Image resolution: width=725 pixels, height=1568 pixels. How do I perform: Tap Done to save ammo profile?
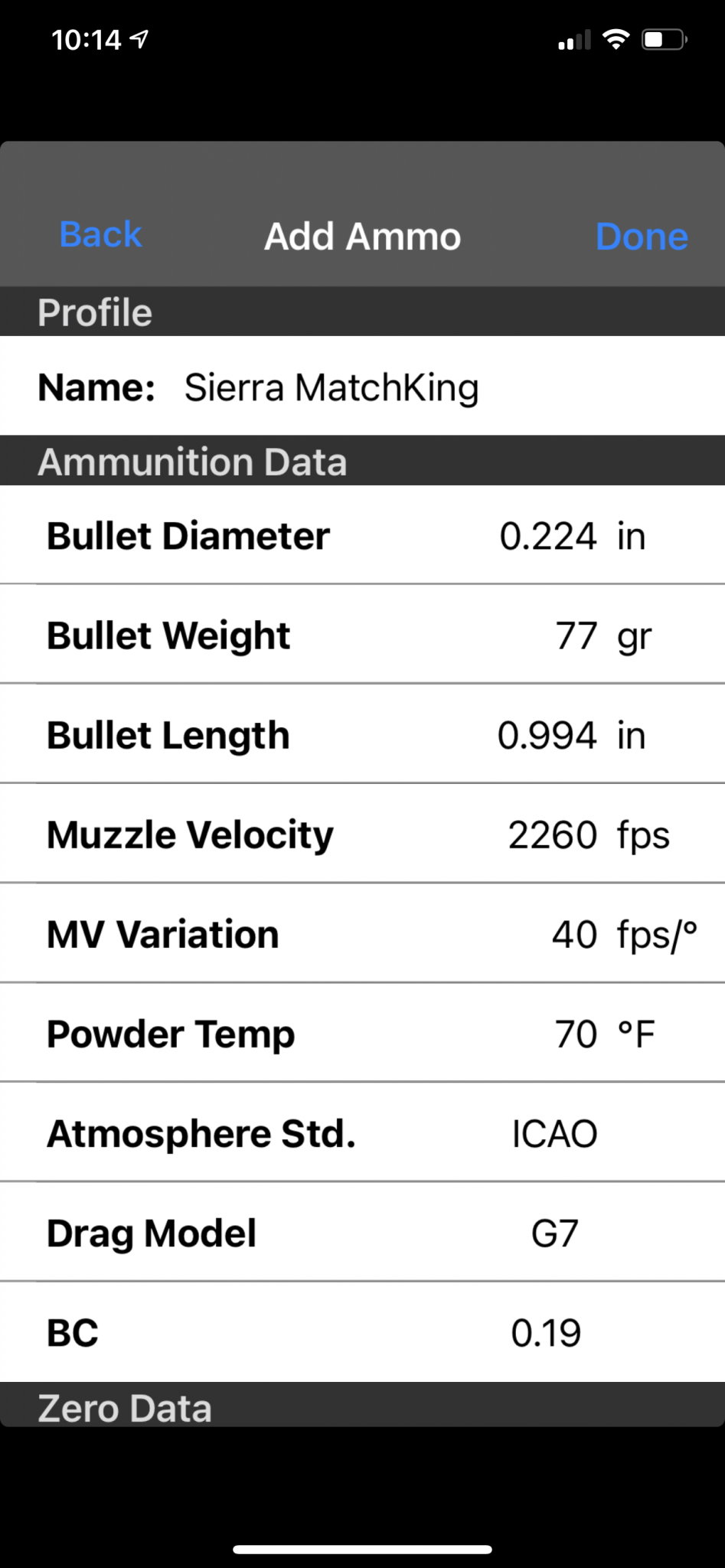click(x=641, y=237)
